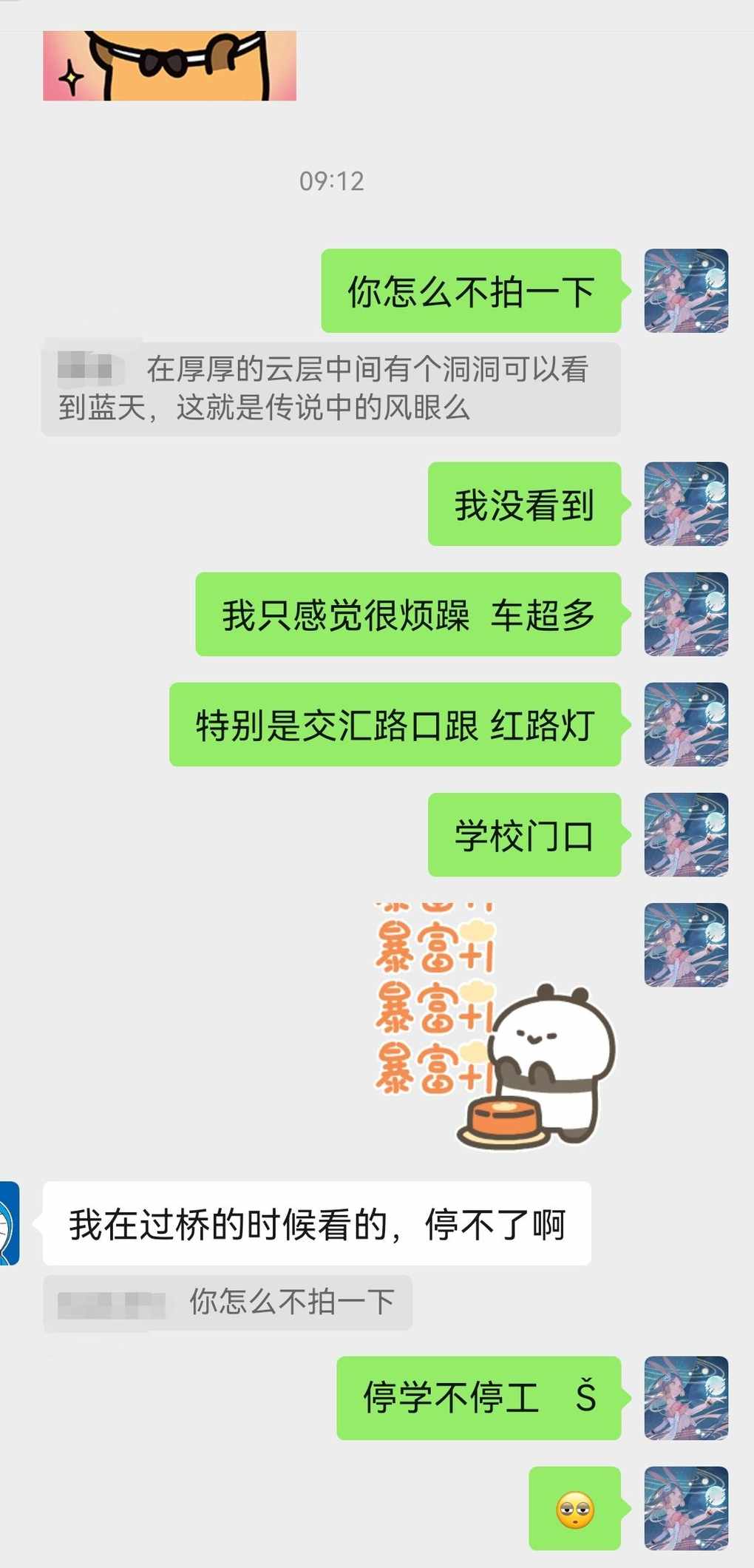Open the quoted message about 风眼
754x1568 pixels.
[x=330, y=388]
